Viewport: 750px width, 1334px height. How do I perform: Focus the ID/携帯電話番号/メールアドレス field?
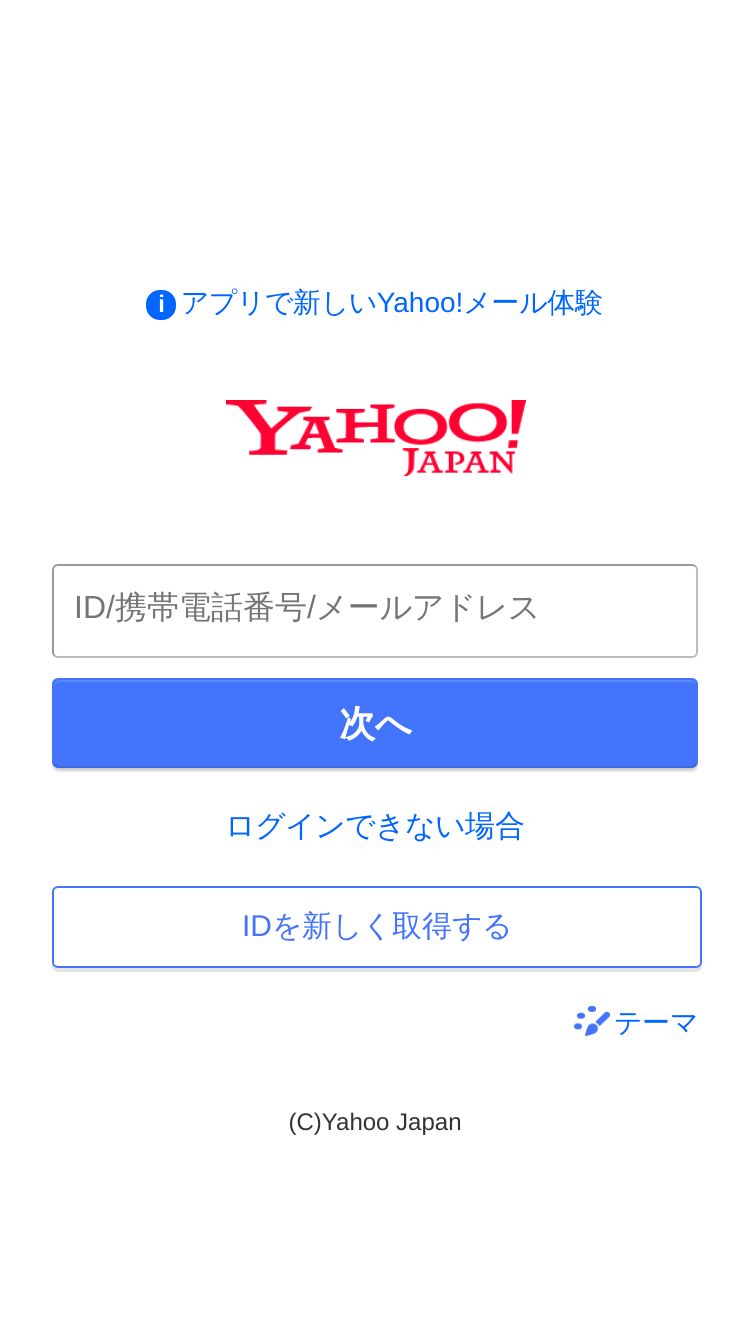click(x=375, y=610)
